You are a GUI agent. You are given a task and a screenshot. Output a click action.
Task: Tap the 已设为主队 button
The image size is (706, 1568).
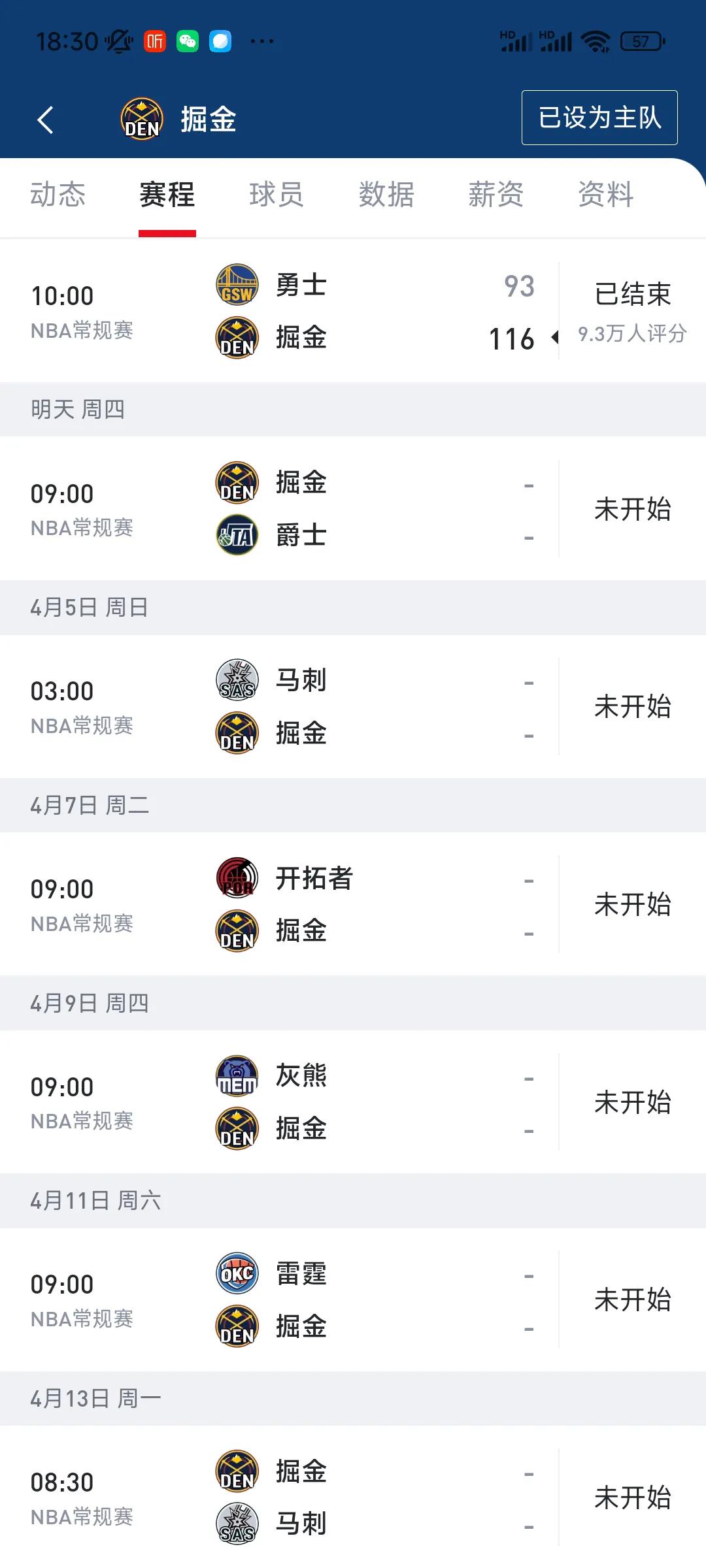pos(599,117)
